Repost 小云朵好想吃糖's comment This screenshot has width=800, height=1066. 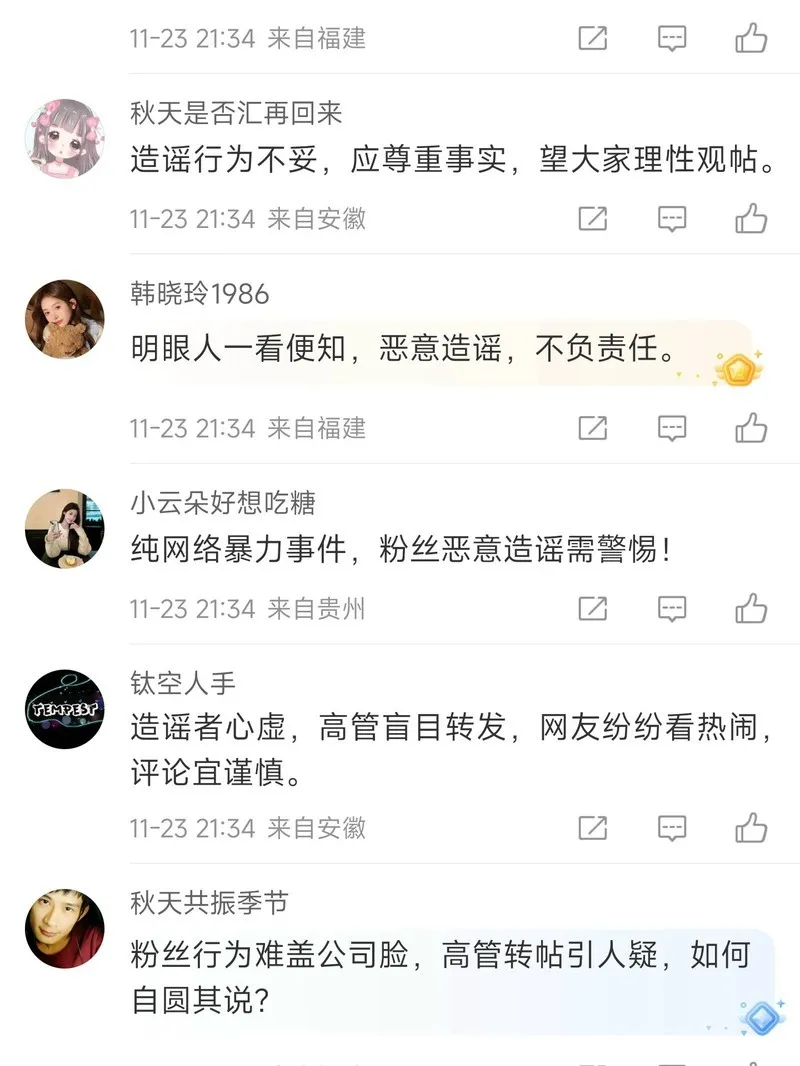593,608
